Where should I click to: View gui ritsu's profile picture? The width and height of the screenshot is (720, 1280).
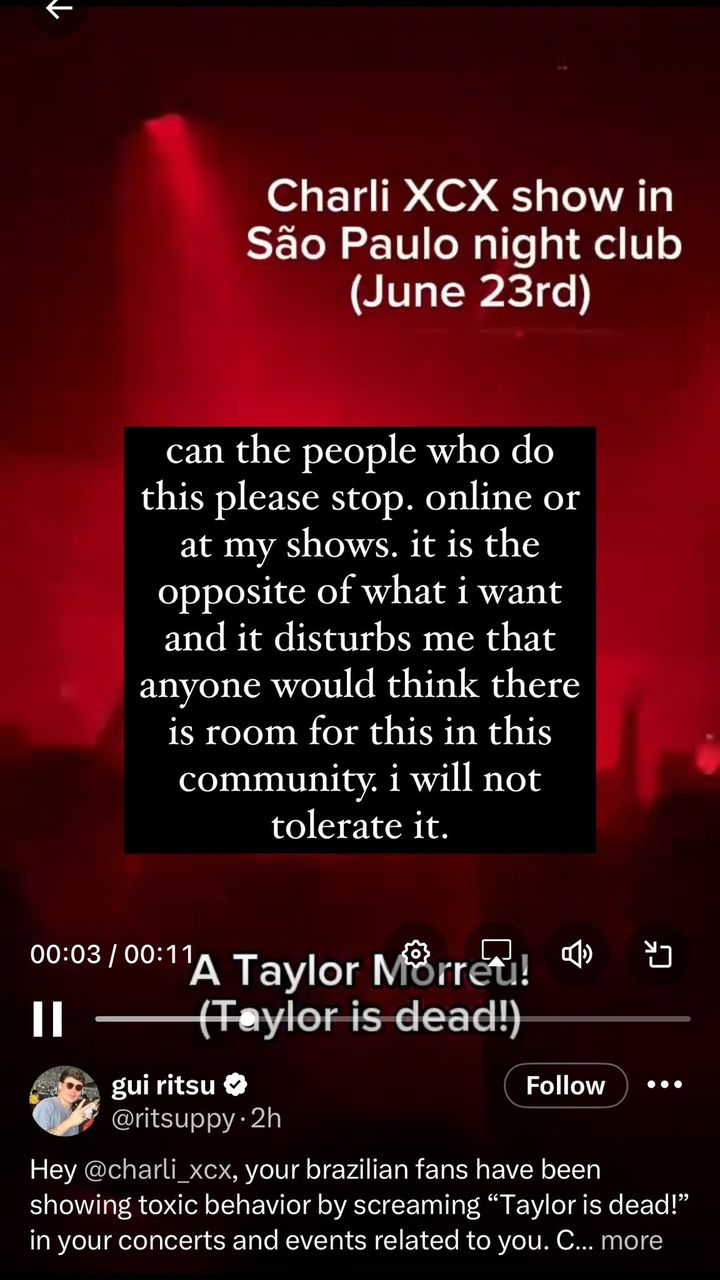point(65,1100)
